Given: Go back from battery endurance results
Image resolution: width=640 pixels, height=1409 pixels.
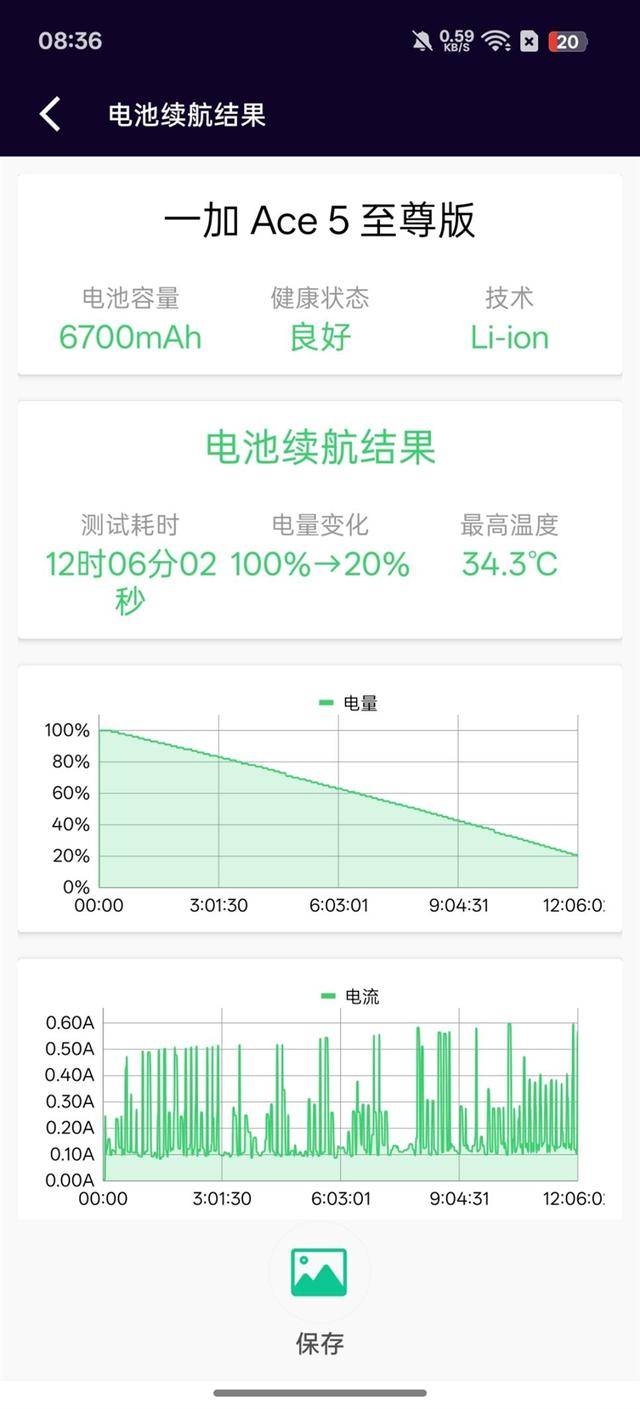Looking at the screenshot, I should pos(50,114).
